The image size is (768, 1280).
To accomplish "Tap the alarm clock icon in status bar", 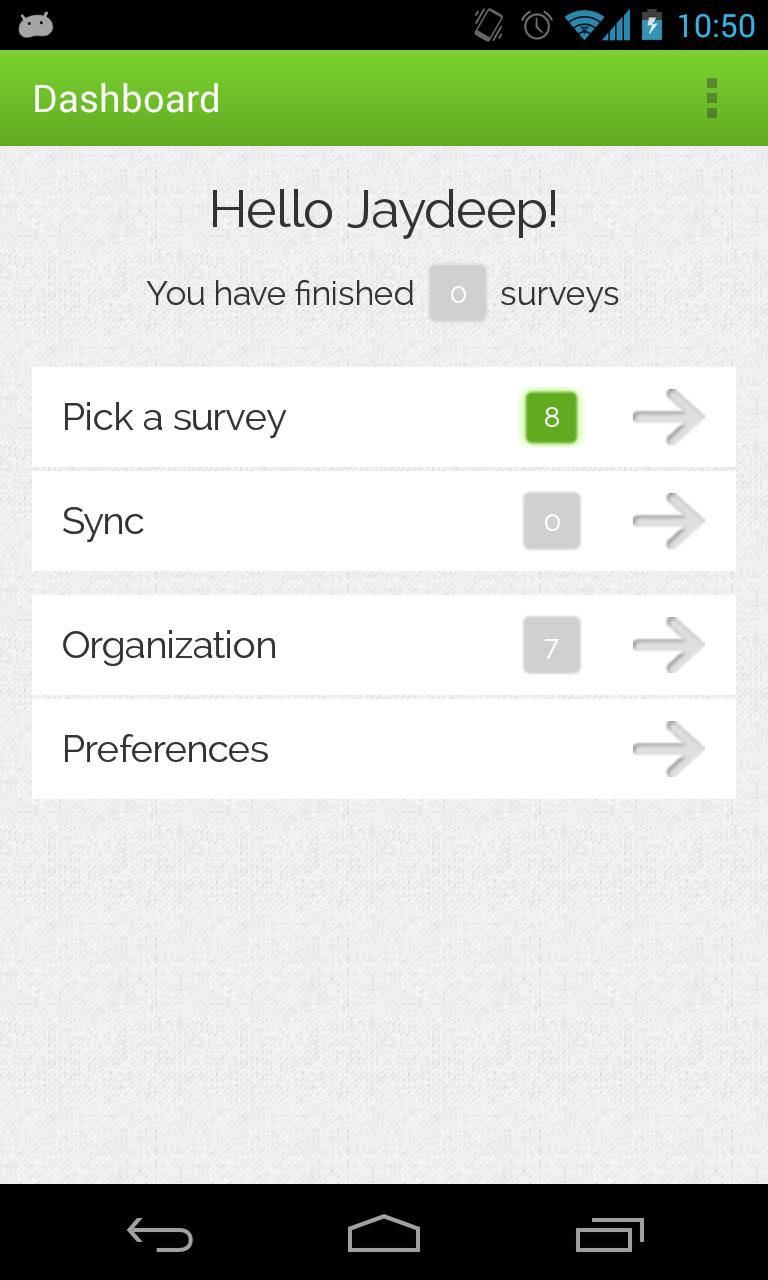I will (536, 24).
